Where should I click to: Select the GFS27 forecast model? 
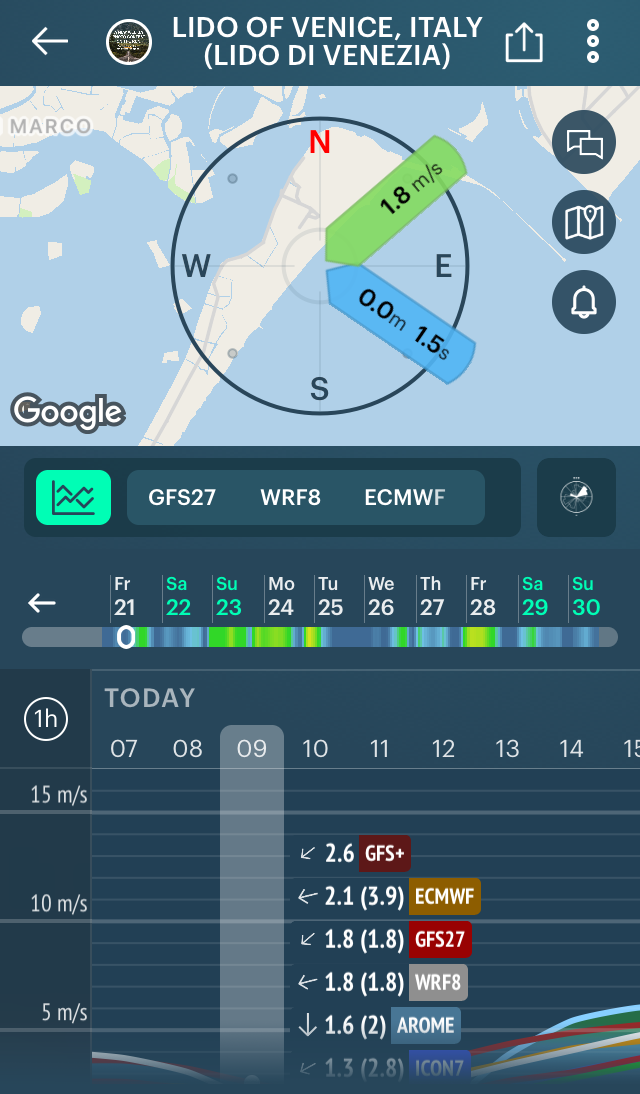[x=182, y=497]
